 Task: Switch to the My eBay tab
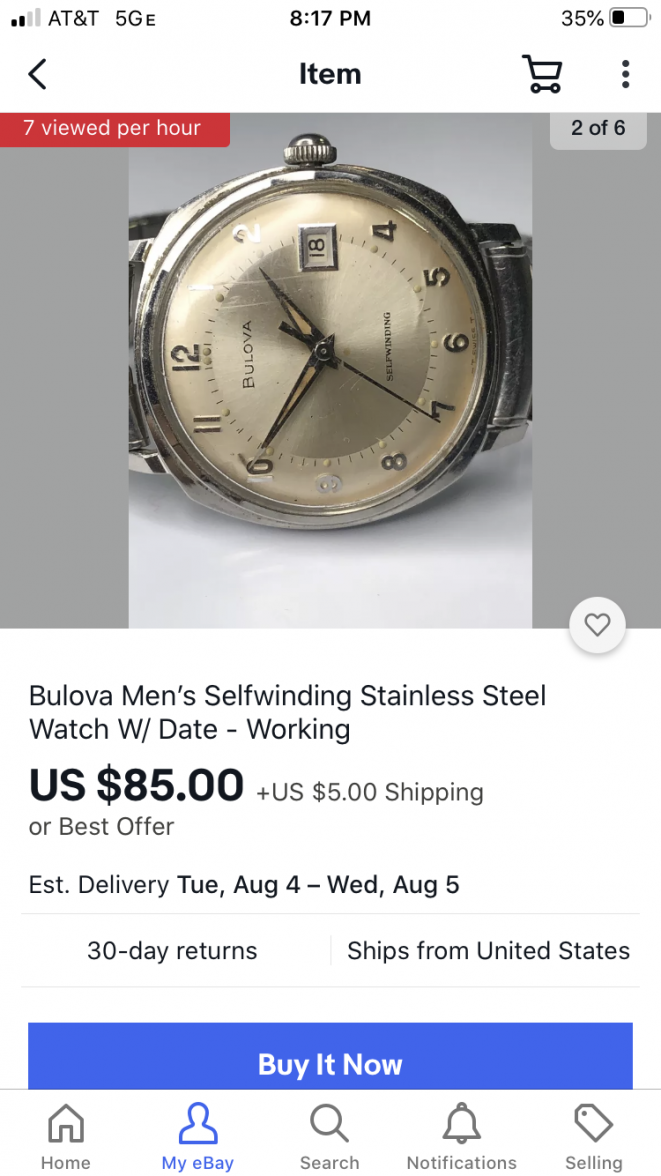click(x=198, y=1137)
